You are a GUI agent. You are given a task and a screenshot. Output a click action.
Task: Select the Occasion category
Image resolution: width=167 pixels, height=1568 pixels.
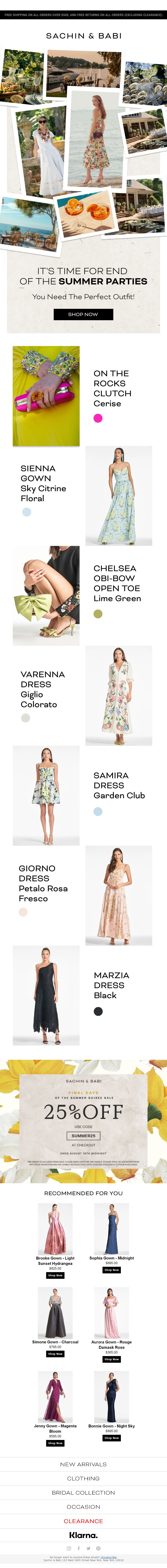(x=83, y=1507)
